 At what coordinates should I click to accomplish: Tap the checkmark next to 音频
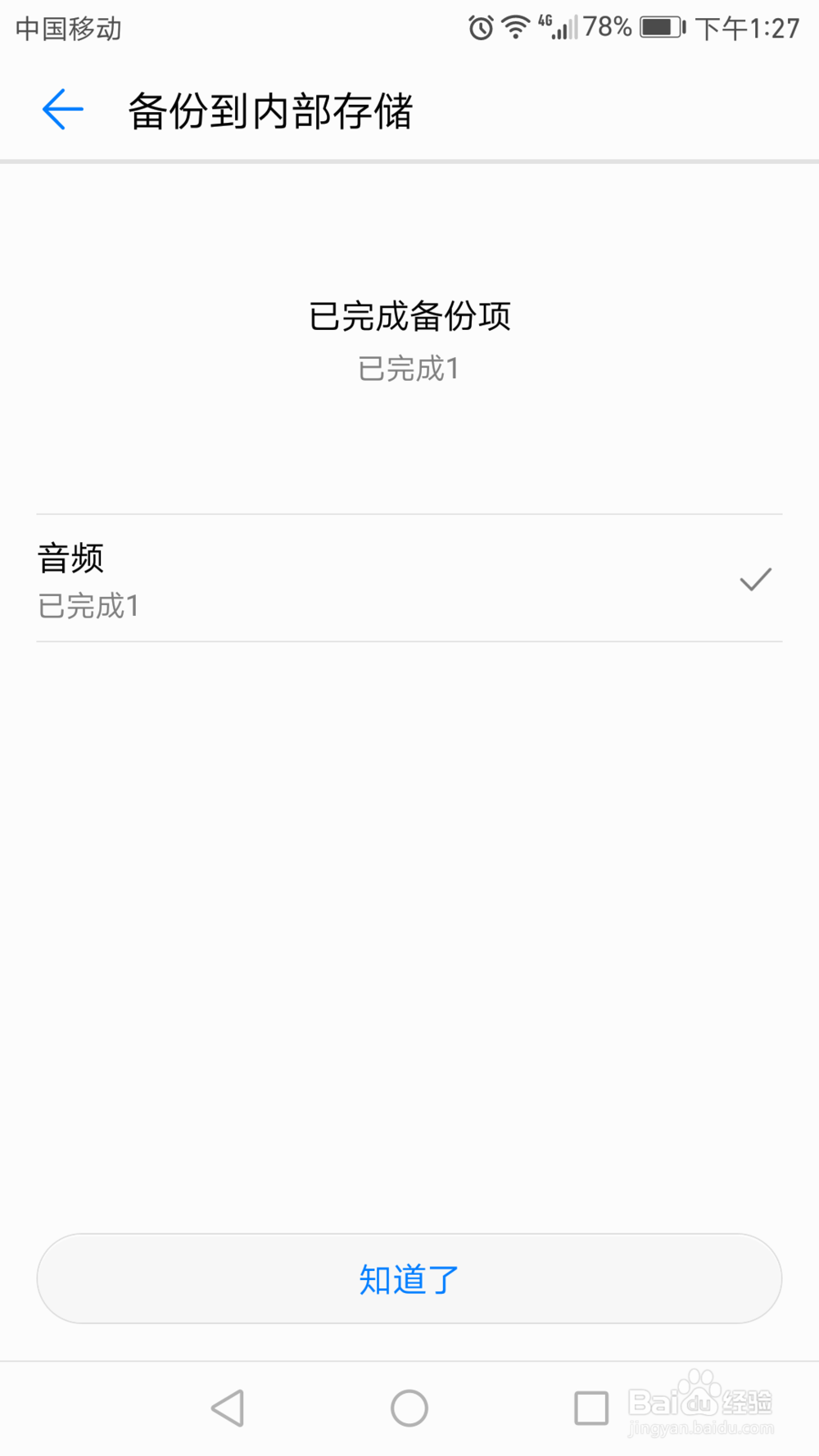(x=754, y=580)
